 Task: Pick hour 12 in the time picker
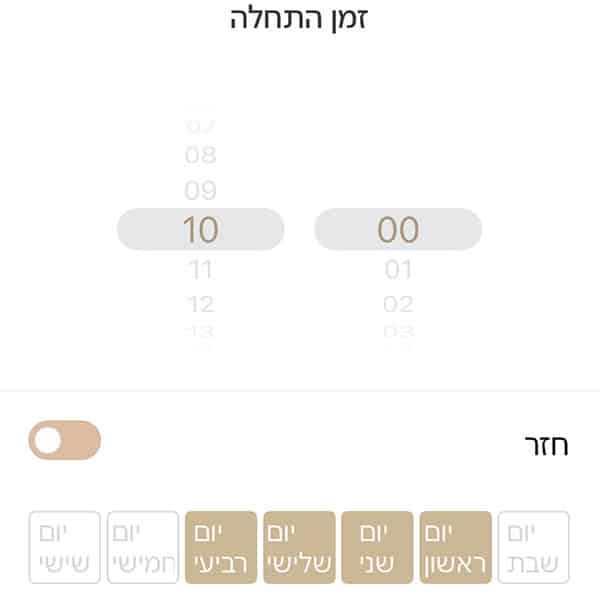click(201, 304)
